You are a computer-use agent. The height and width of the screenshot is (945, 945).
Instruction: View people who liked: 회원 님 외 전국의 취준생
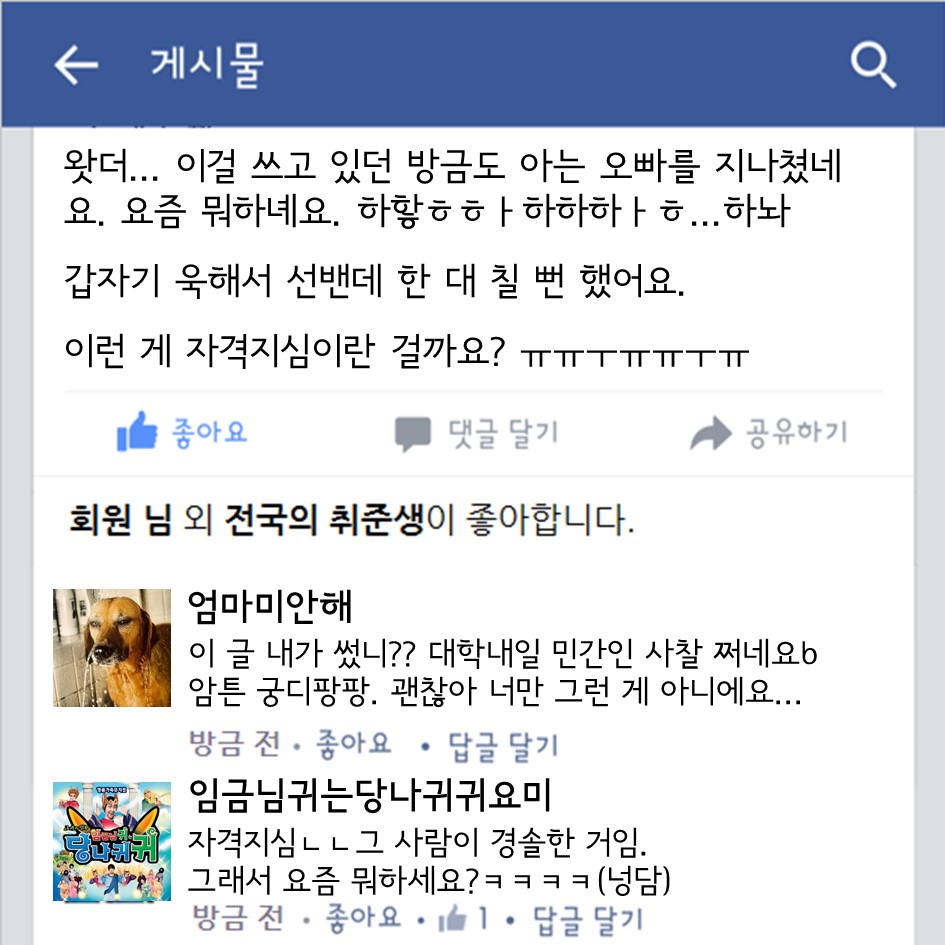tap(350, 520)
